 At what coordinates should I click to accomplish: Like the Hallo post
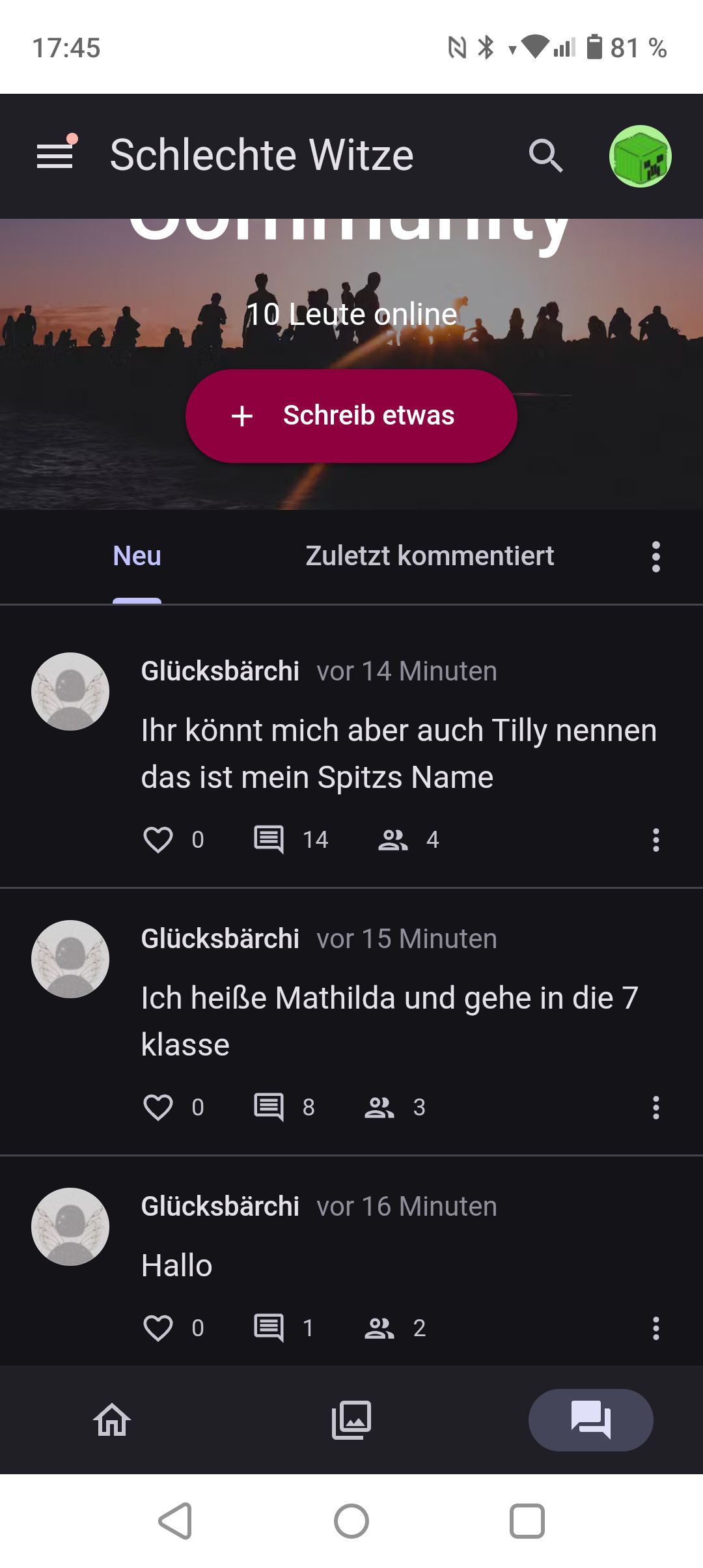point(158,1328)
